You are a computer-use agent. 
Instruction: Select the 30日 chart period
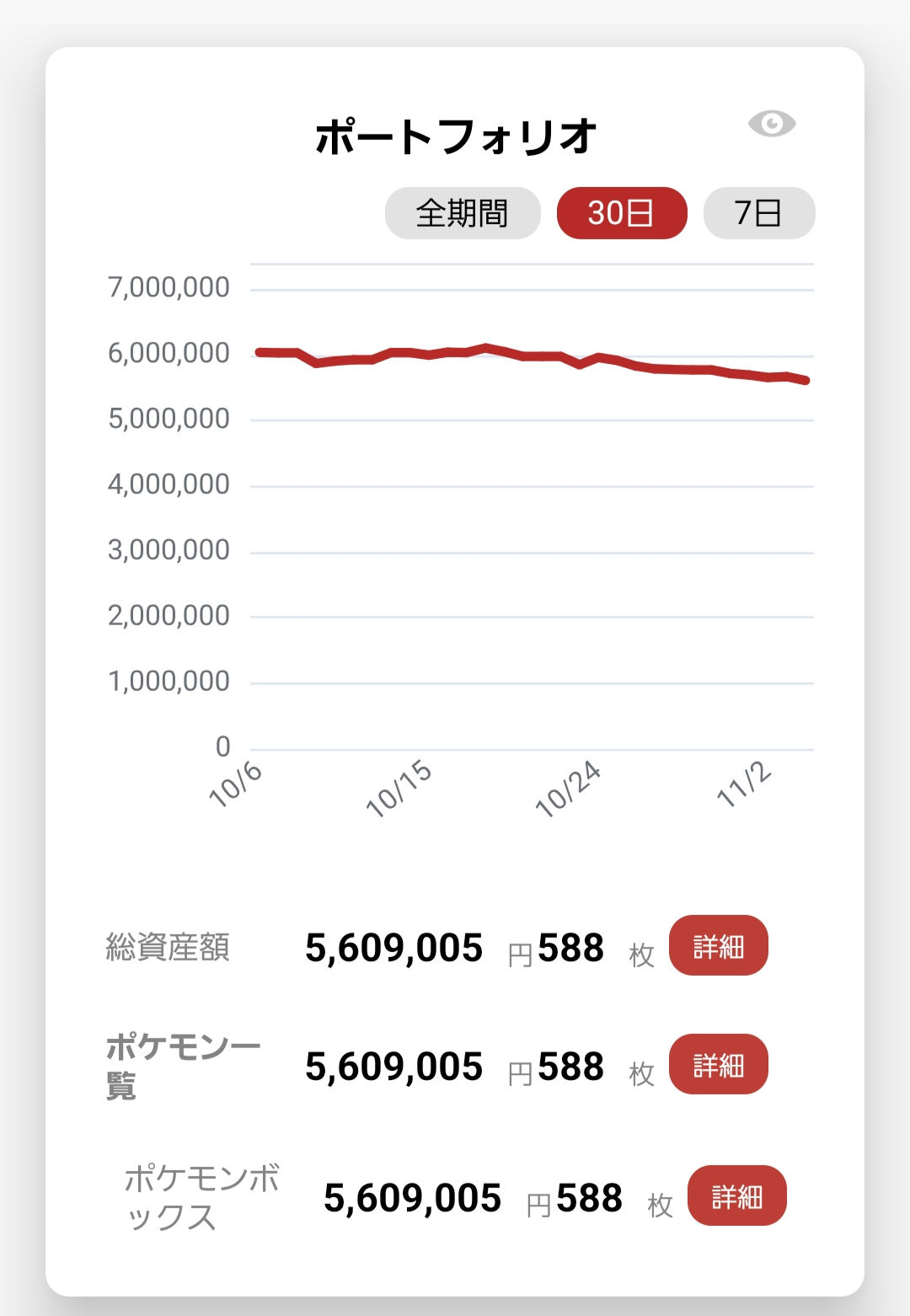coord(622,213)
